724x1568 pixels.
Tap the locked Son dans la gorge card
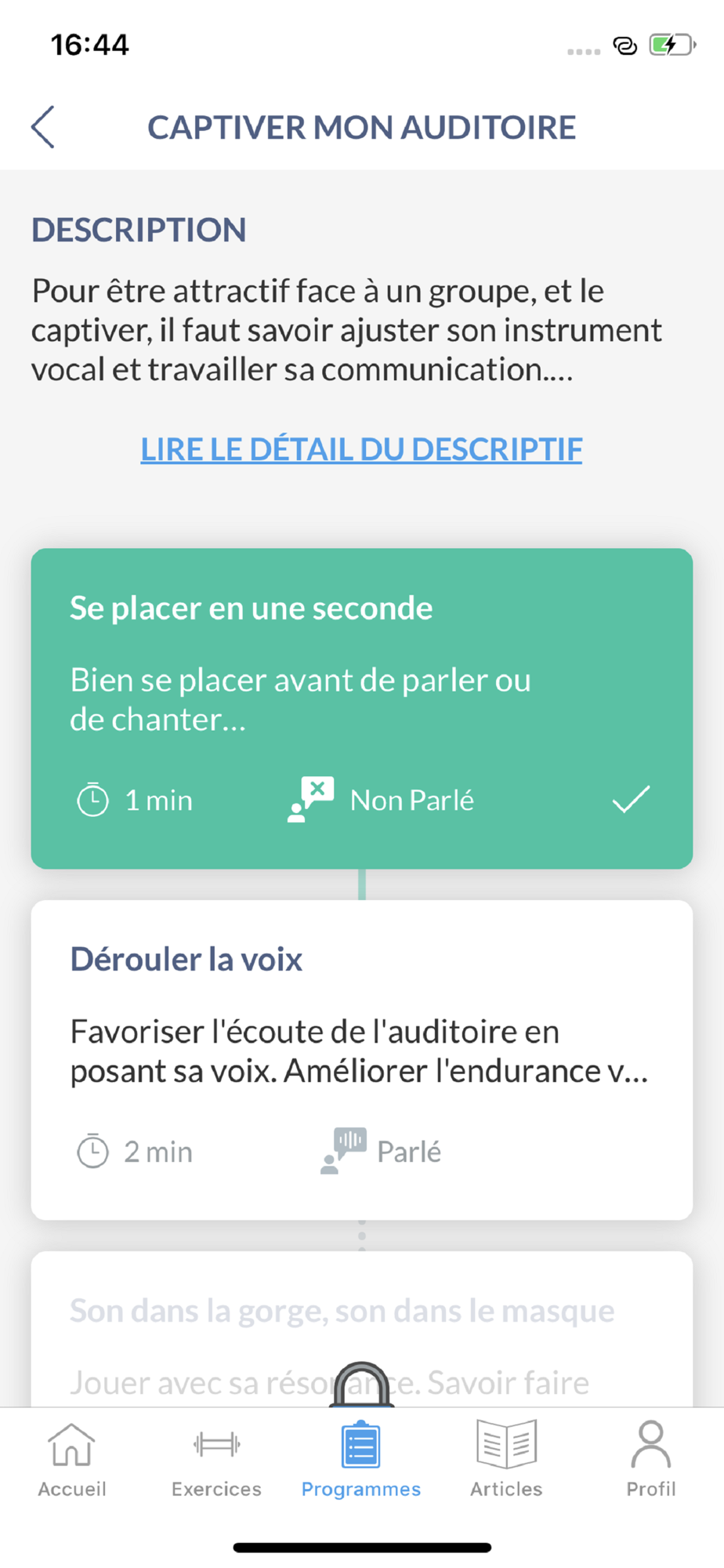click(x=362, y=1329)
